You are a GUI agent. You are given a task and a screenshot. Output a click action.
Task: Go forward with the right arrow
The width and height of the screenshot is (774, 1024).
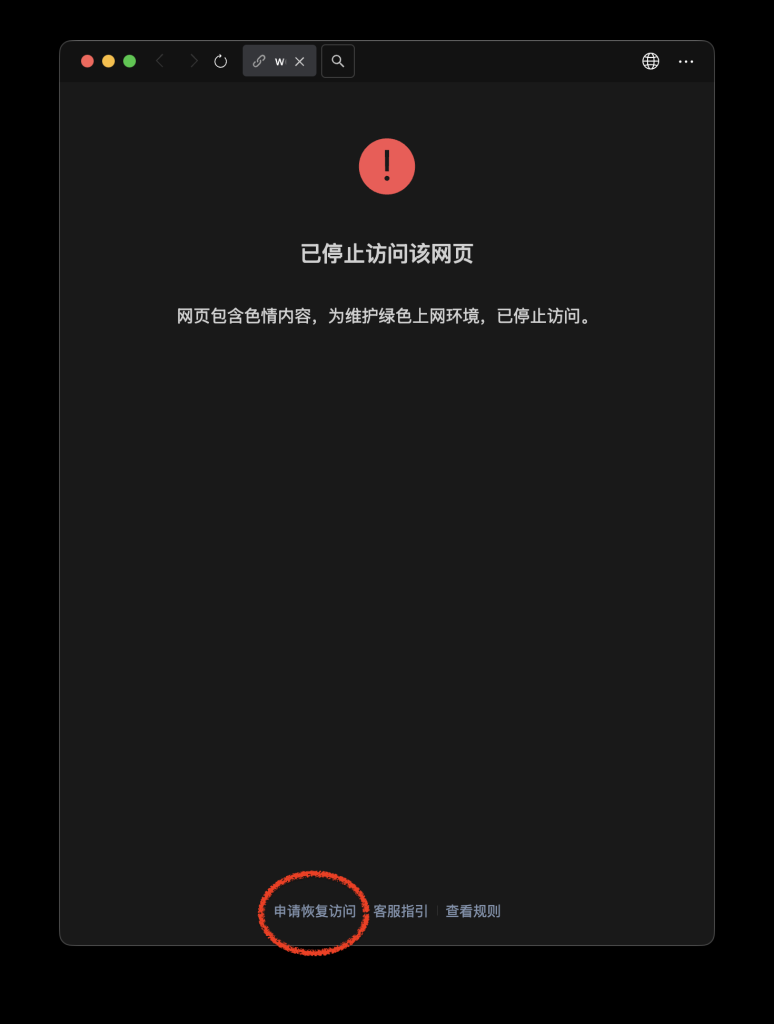(x=193, y=61)
